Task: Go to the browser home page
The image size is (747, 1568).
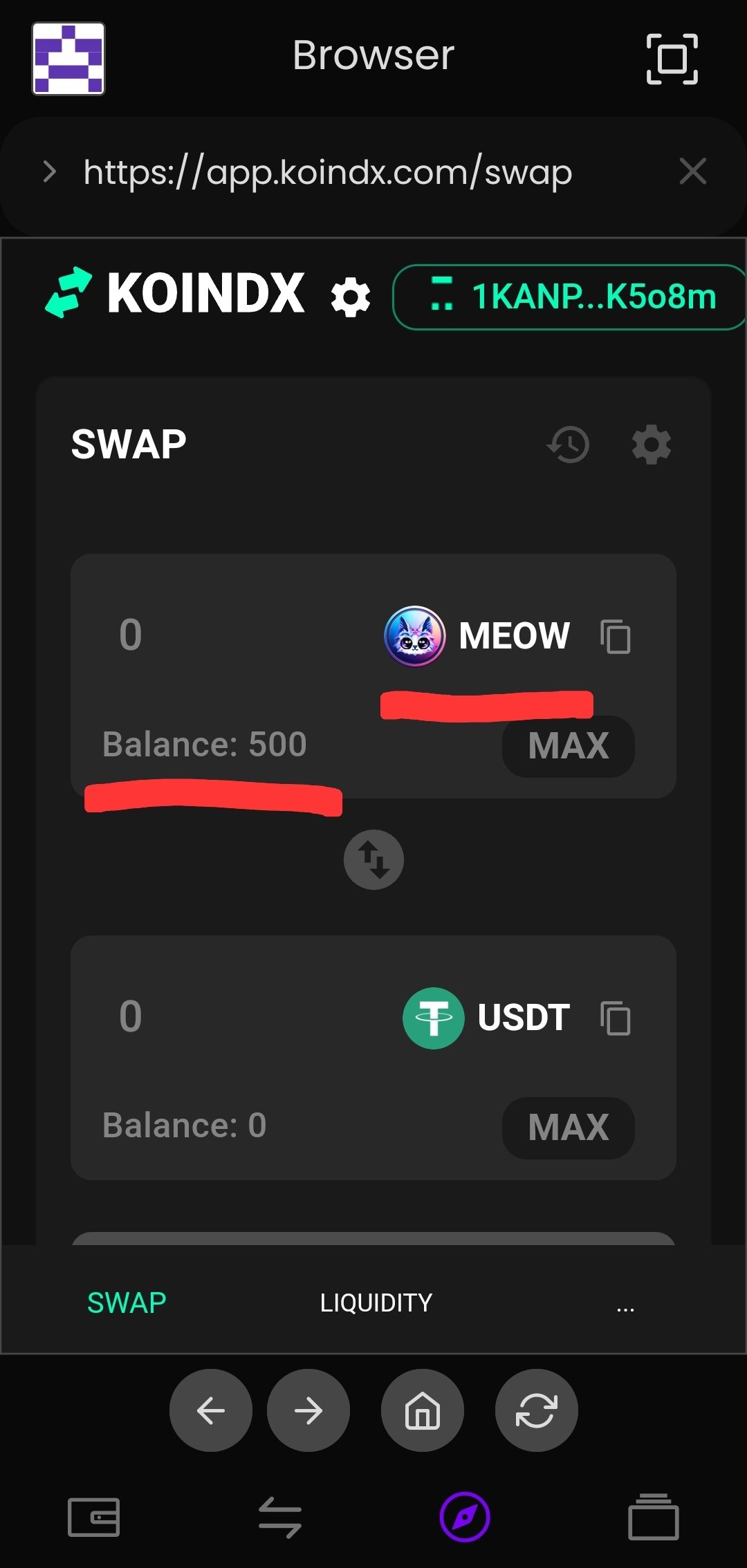Action: coord(422,1410)
